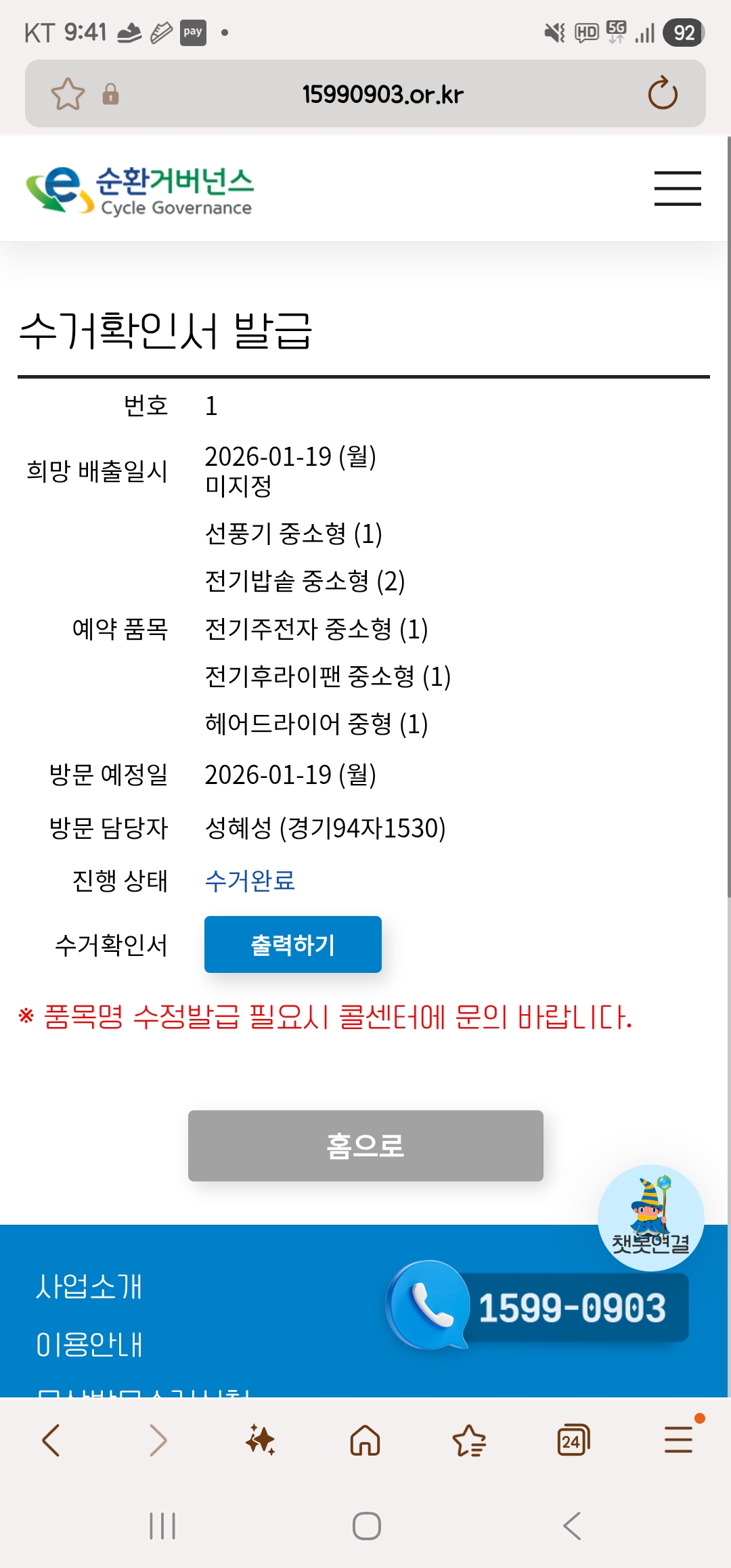Tap 출력하기 to print the collection certificate
This screenshot has width=731, height=1568.
coord(293,944)
